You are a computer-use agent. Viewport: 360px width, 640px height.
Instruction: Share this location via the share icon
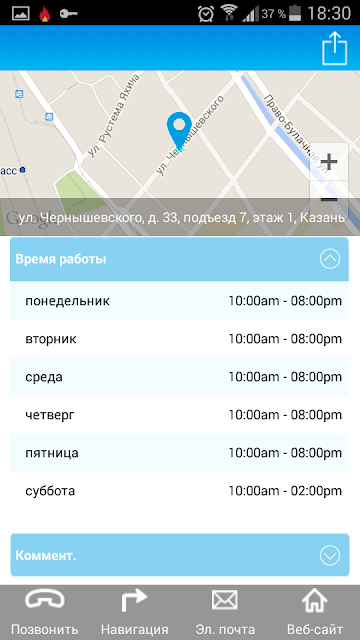point(335,47)
